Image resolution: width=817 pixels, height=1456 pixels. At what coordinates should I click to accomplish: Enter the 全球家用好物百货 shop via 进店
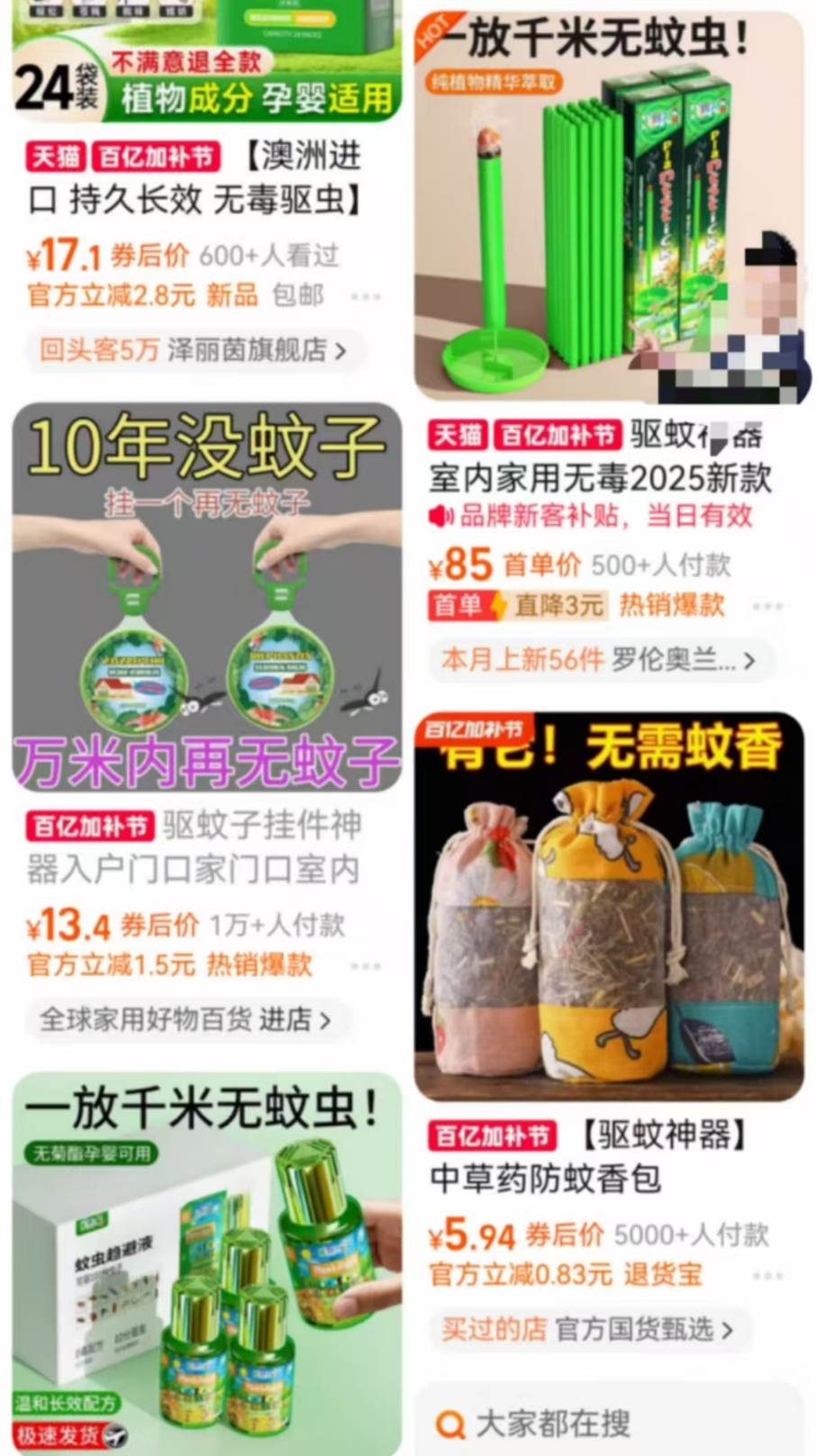coord(186,1020)
